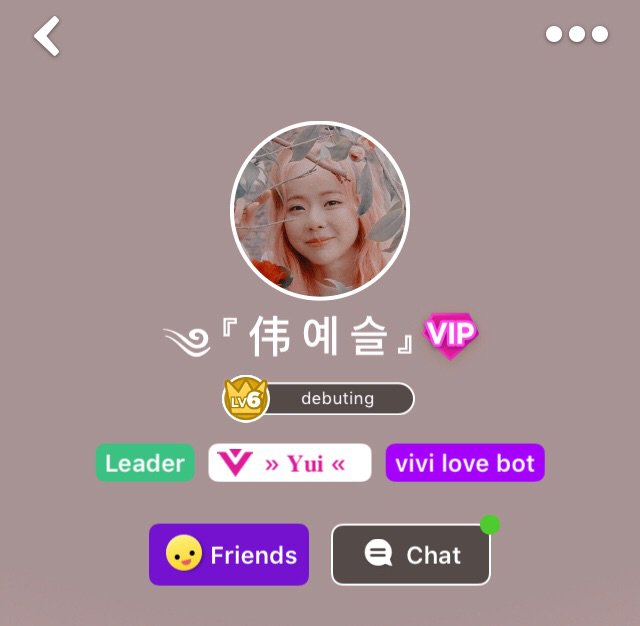640x626 pixels.
Task: Tap the Friends button
Action: coord(229,555)
